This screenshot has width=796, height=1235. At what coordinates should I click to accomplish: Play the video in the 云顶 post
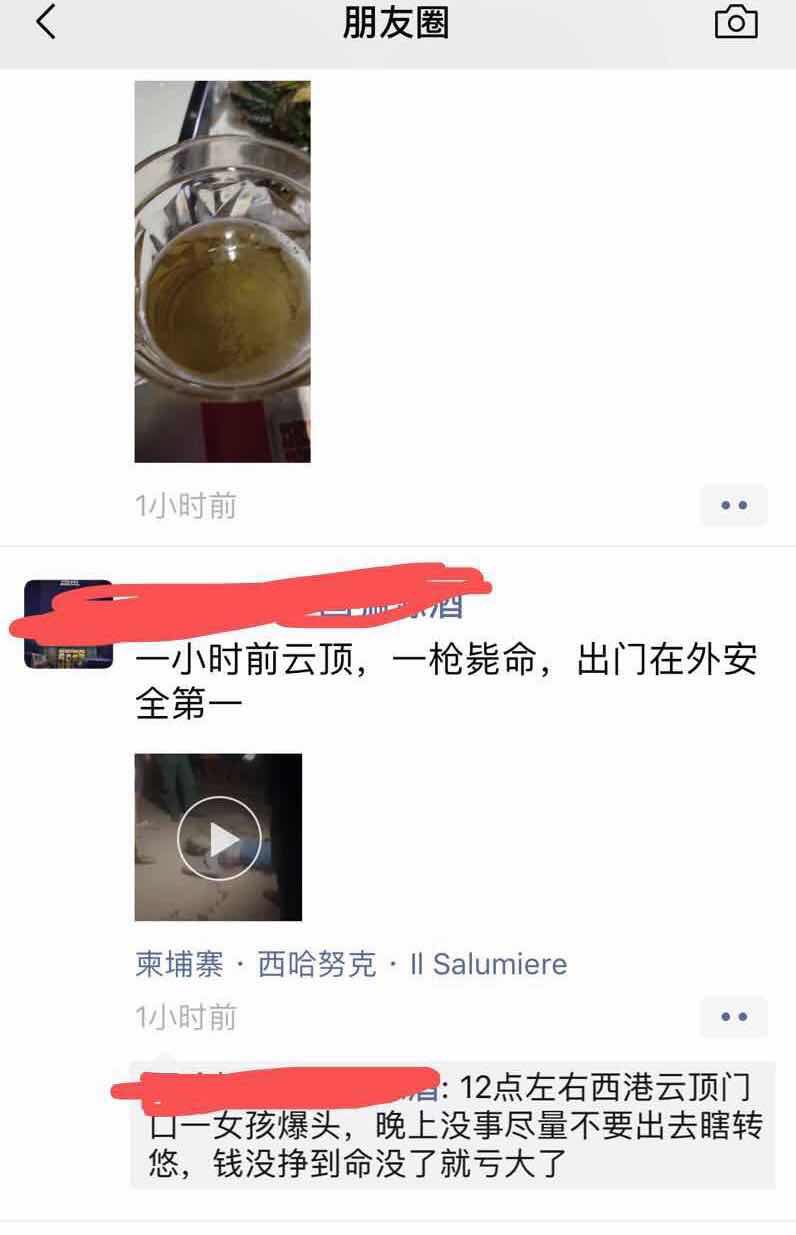pyautogui.click(x=218, y=837)
